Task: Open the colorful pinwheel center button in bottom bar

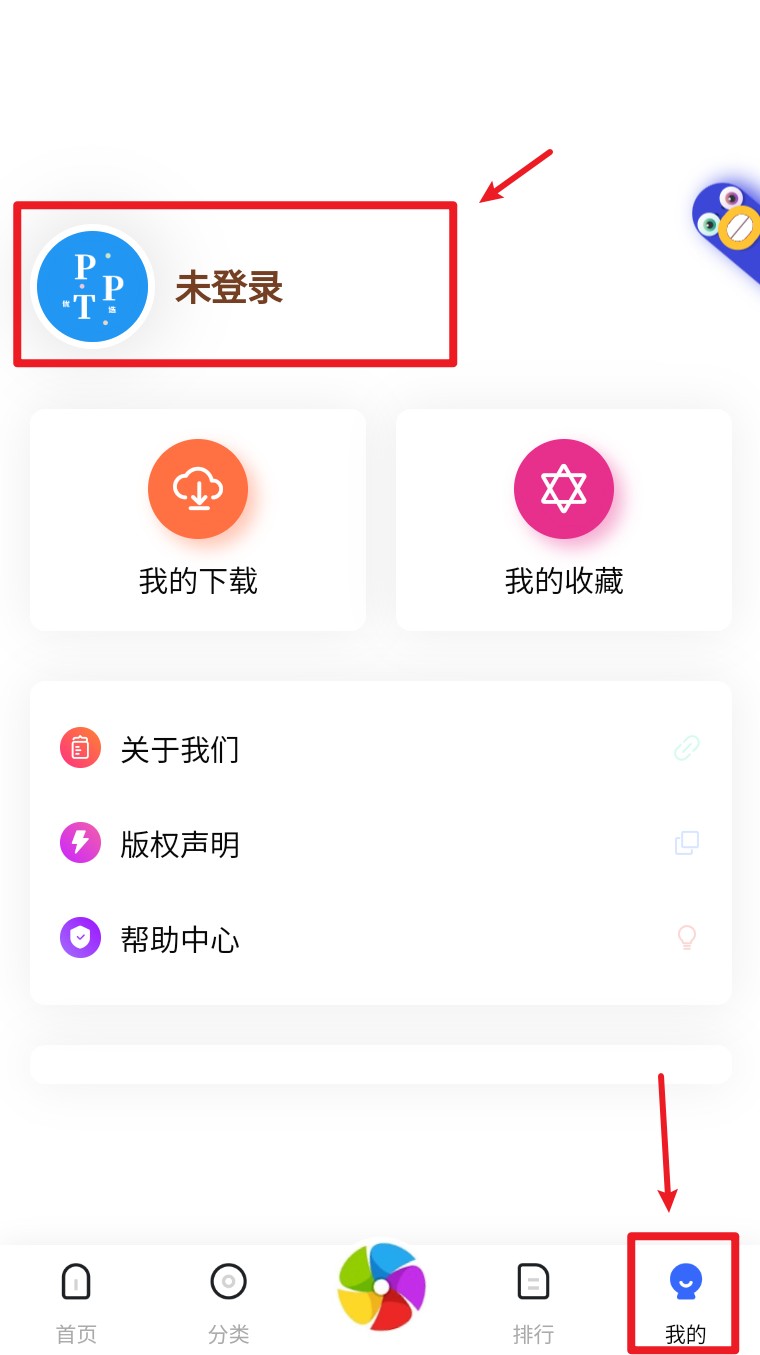Action: 381,1288
